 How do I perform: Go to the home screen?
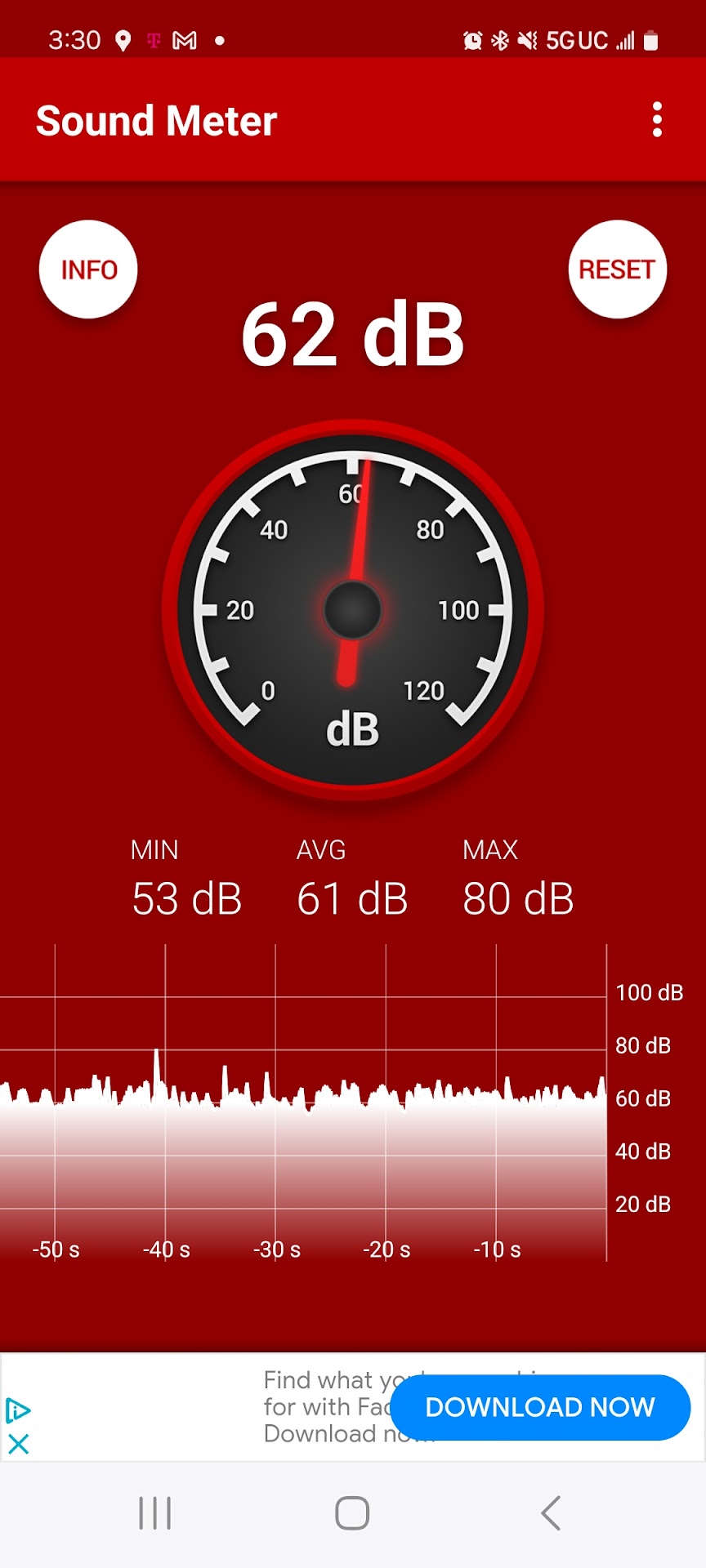point(352,1513)
